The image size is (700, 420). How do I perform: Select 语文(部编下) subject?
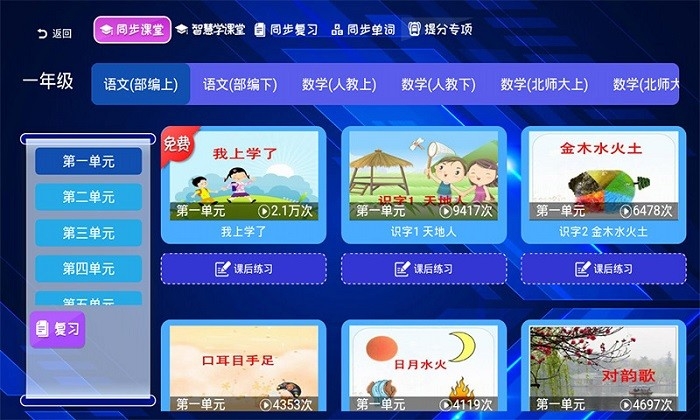[x=240, y=85]
